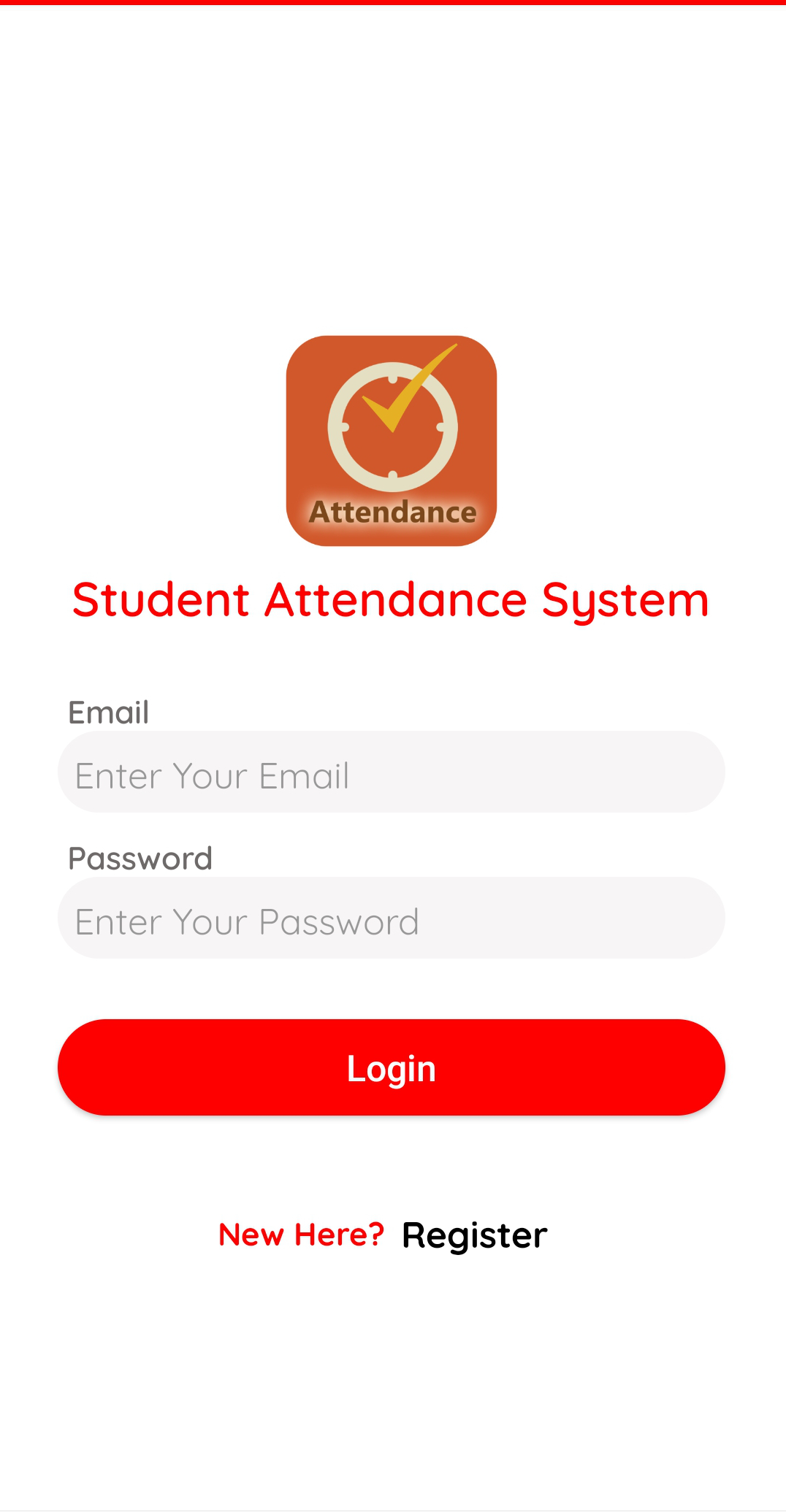Click the Enter Your Password placeholder text
The width and height of the screenshot is (786, 1512).
246,921
